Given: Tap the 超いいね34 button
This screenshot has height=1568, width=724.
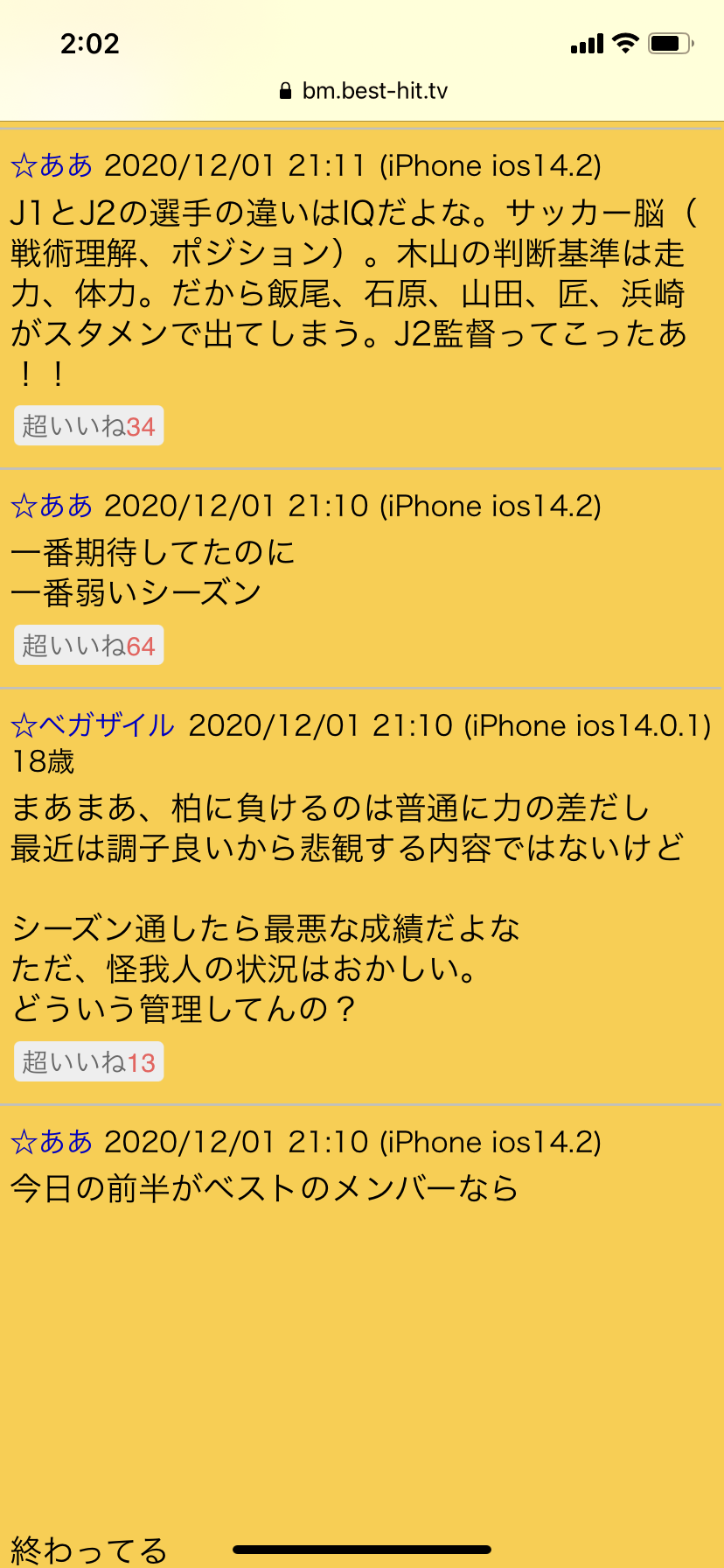Looking at the screenshot, I should [88, 426].
